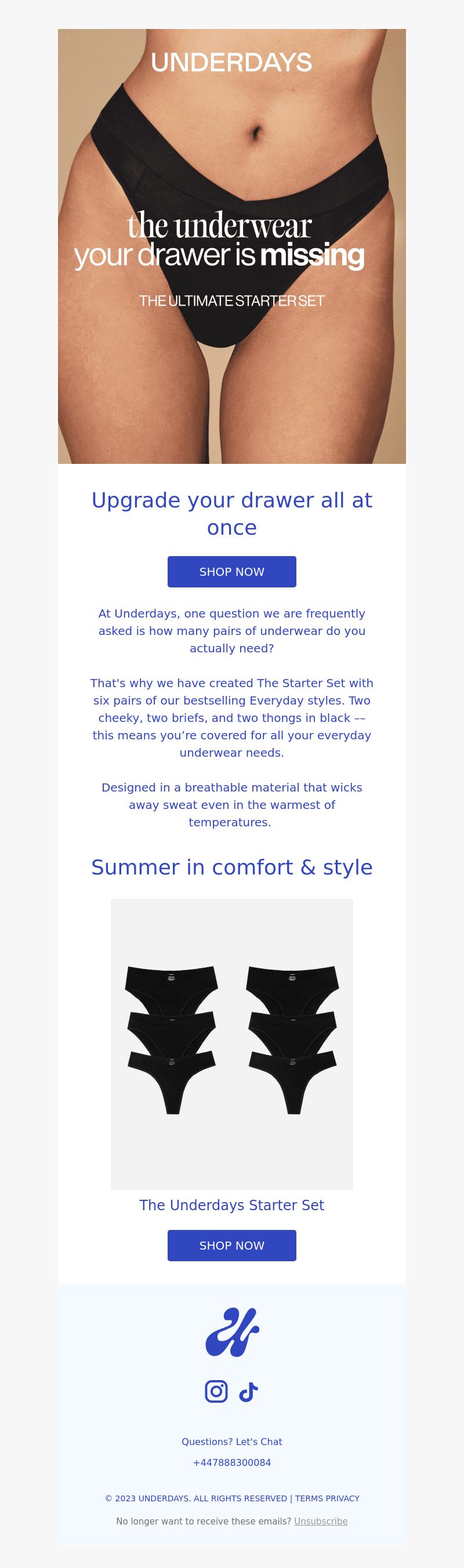Unsubscribe from these emails
Screen dimensions: 464x1568
pos(320,1521)
